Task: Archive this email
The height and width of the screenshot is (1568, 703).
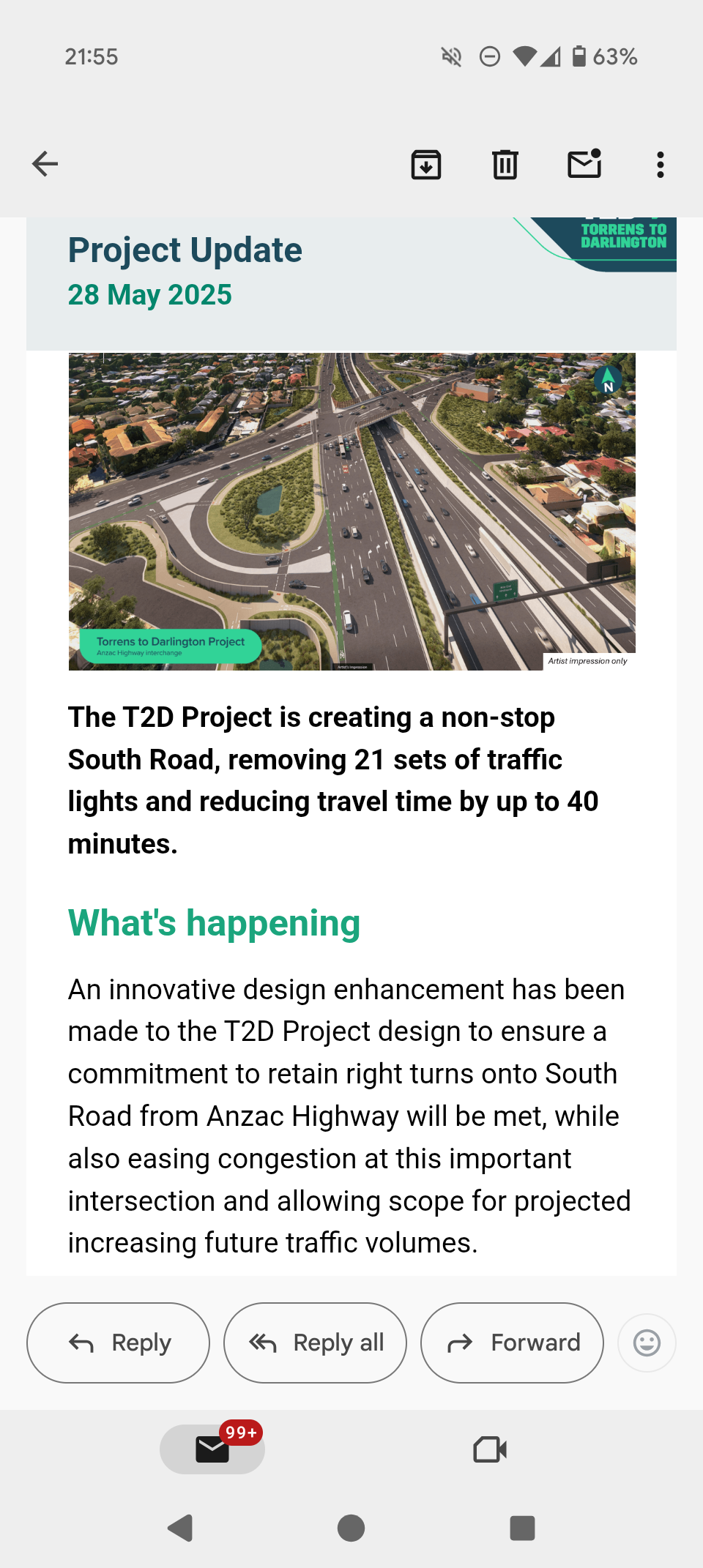Action: tap(426, 165)
